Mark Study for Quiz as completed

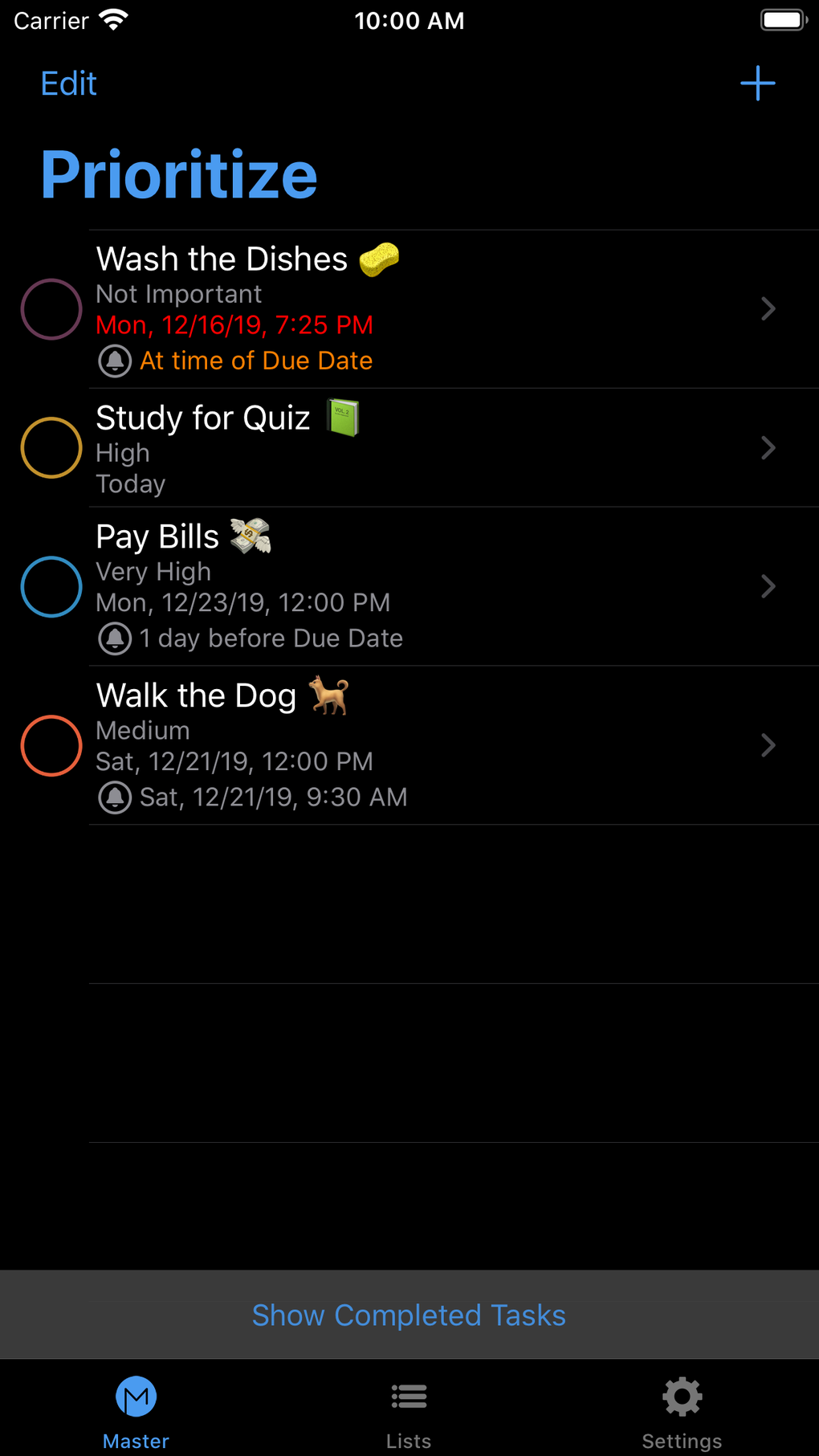point(51,447)
